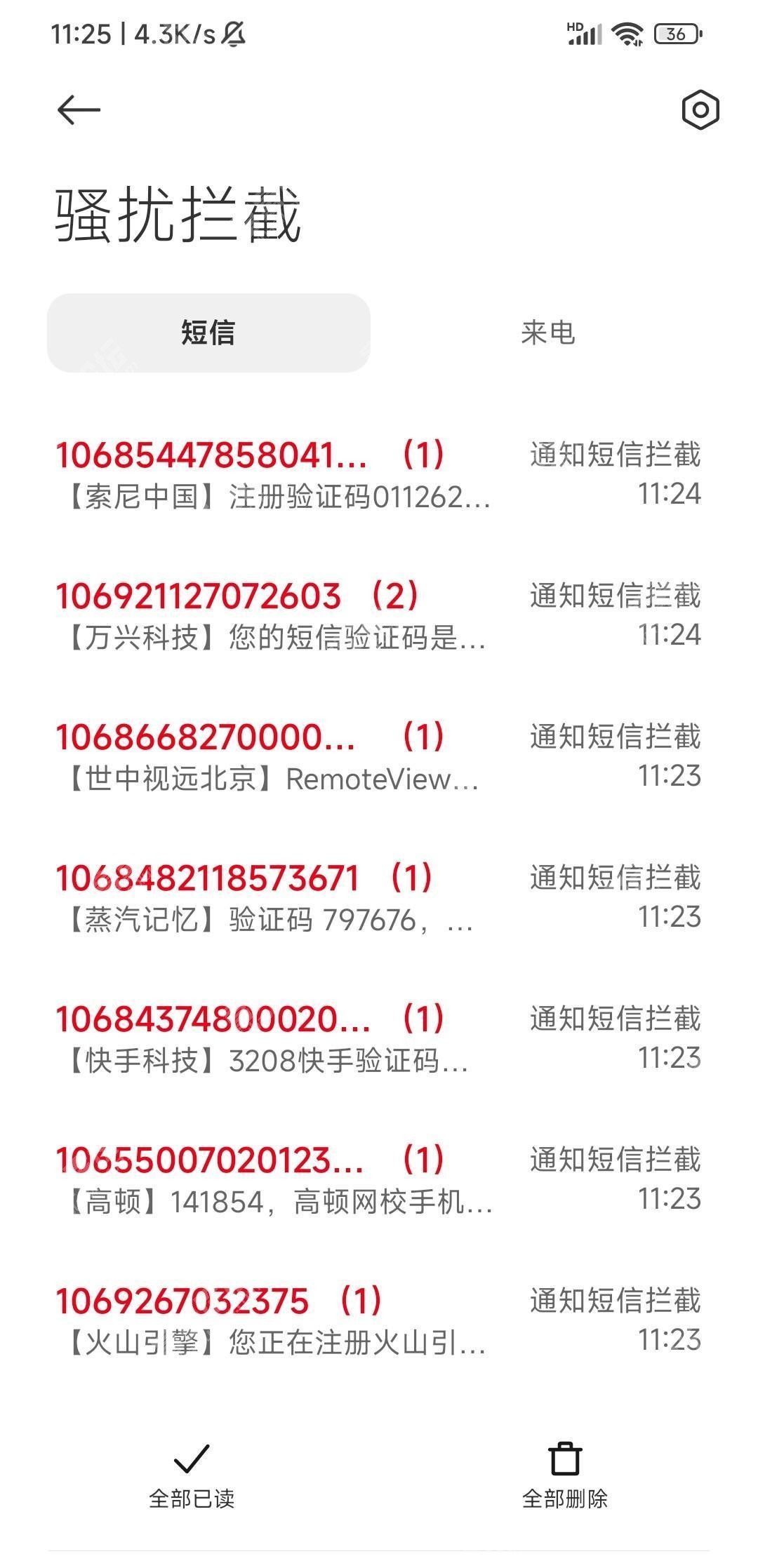
Task: Open the blocked message from 世中视远北京
Action: coord(379,757)
